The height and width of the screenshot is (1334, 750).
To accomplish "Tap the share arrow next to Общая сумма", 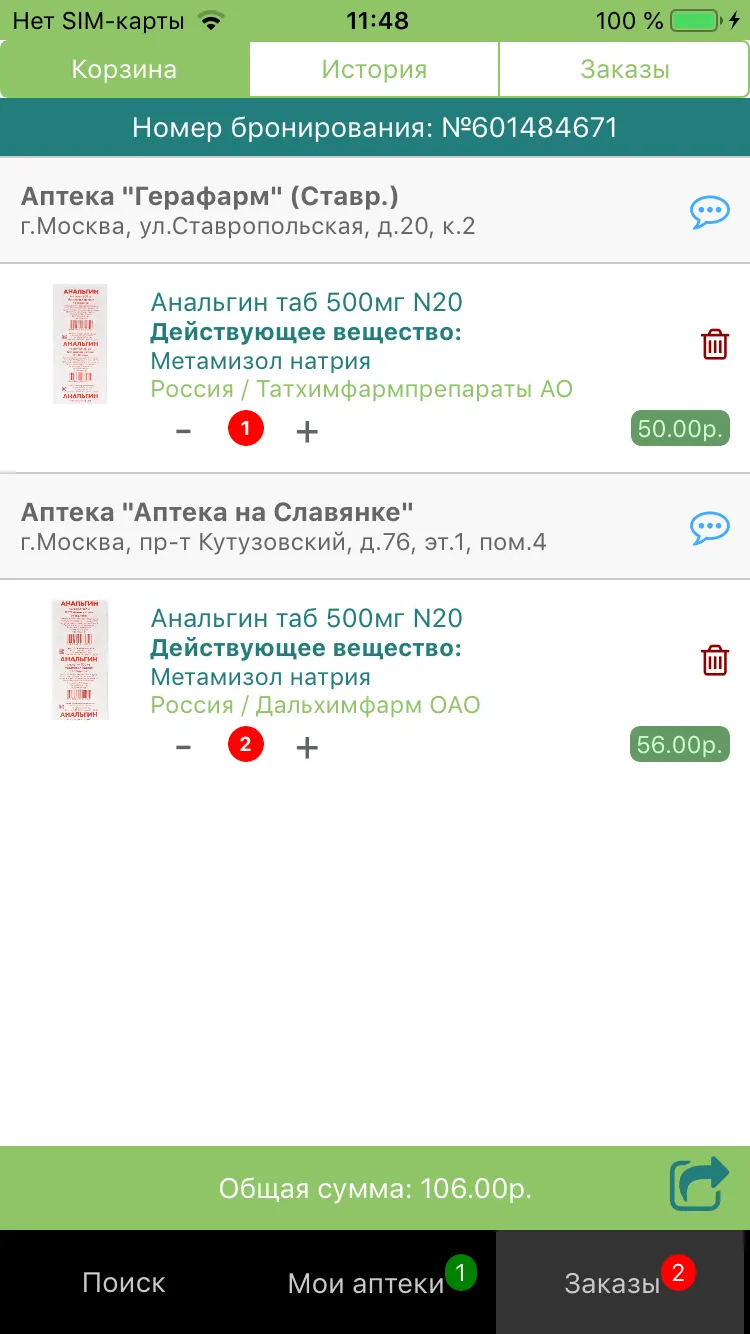I will (698, 1185).
